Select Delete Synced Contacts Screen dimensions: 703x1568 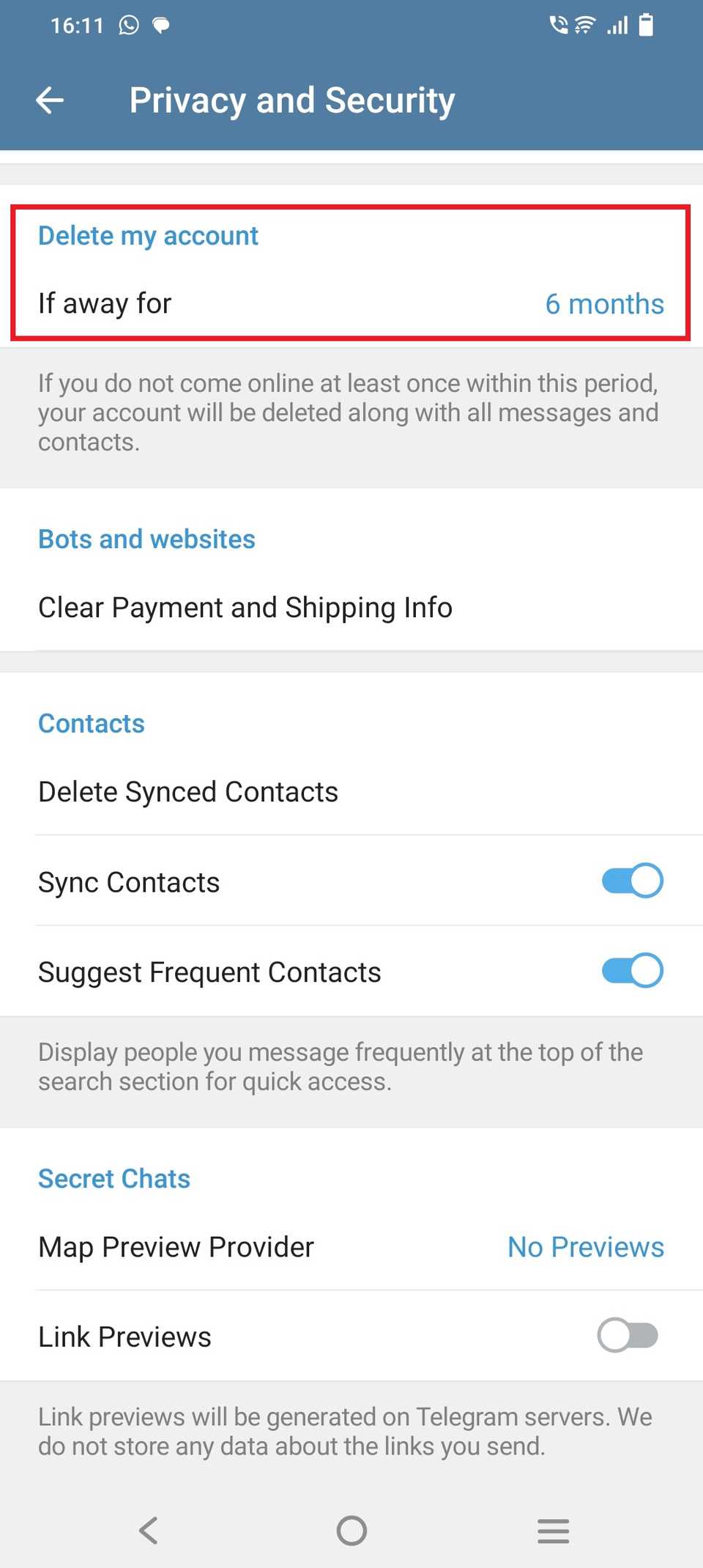pos(188,791)
